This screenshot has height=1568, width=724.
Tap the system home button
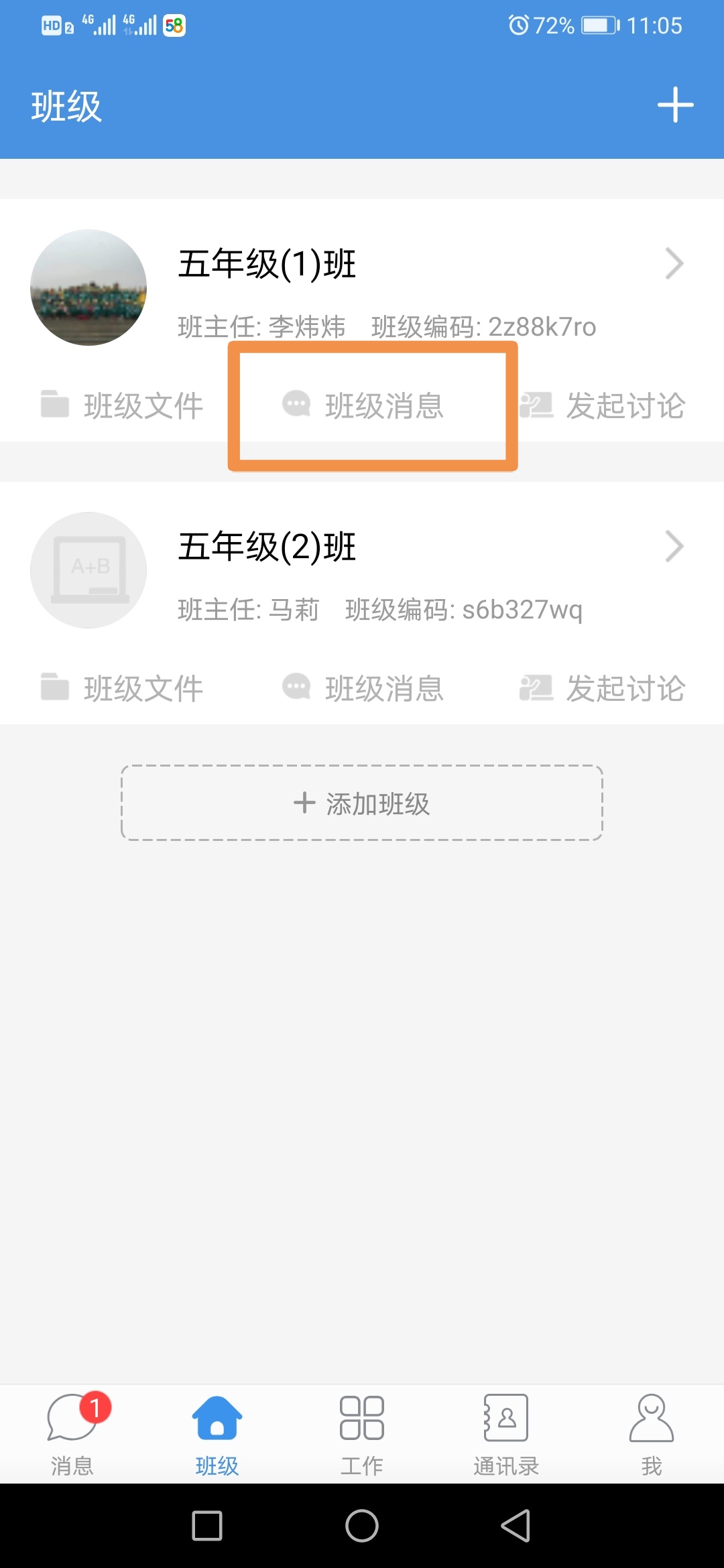click(362, 1526)
